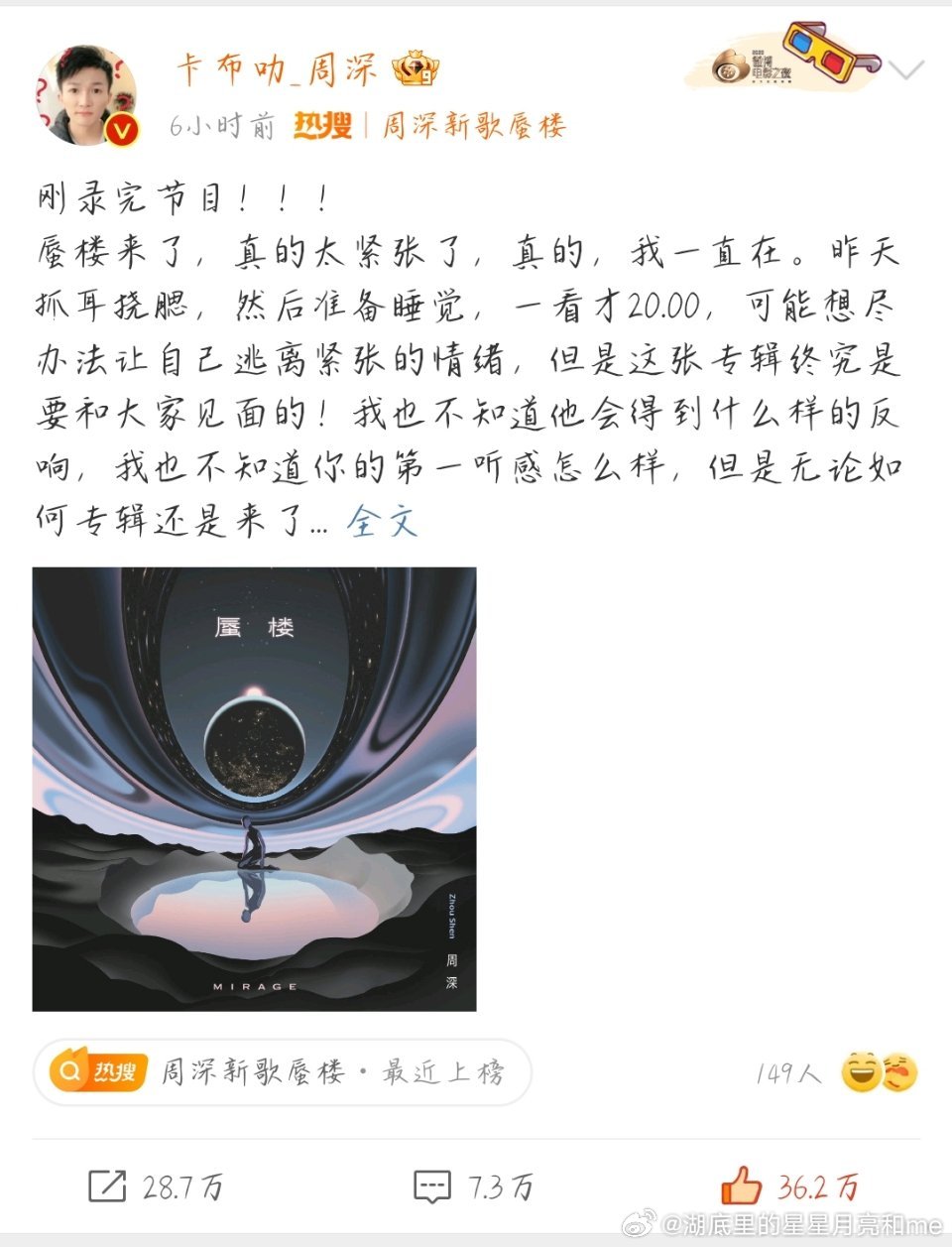Like this post with 36.2万 likes

coord(788,1186)
